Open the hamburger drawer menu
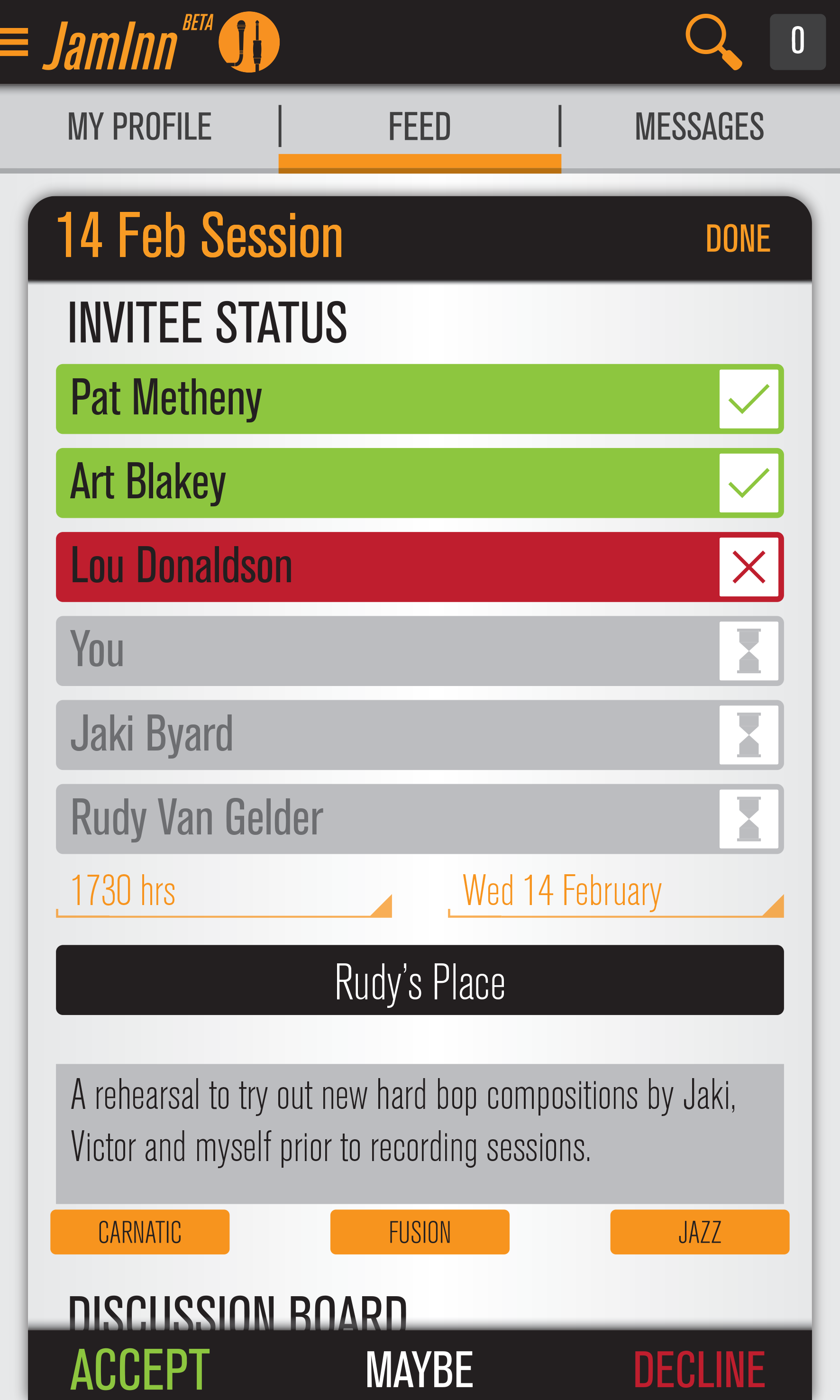840x1400 pixels. click(x=14, y=42)
